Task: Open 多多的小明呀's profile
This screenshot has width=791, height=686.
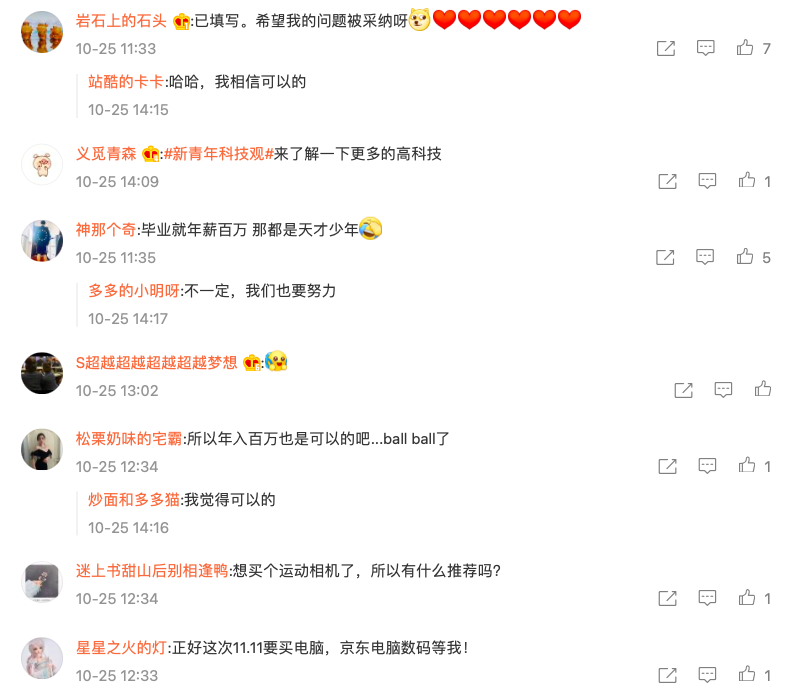Action: point(134,291)
